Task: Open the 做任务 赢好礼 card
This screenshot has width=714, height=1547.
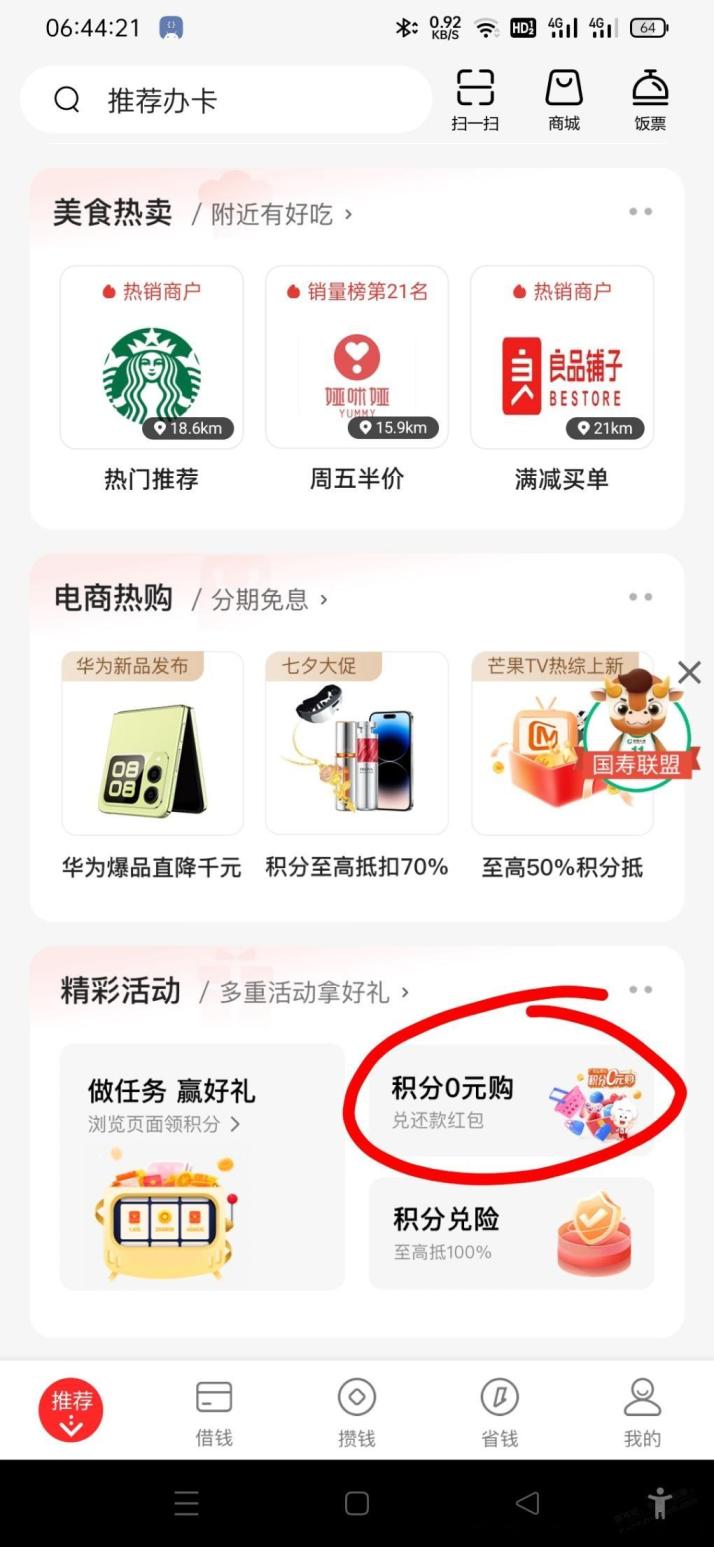Action: tap(202, 1166)
